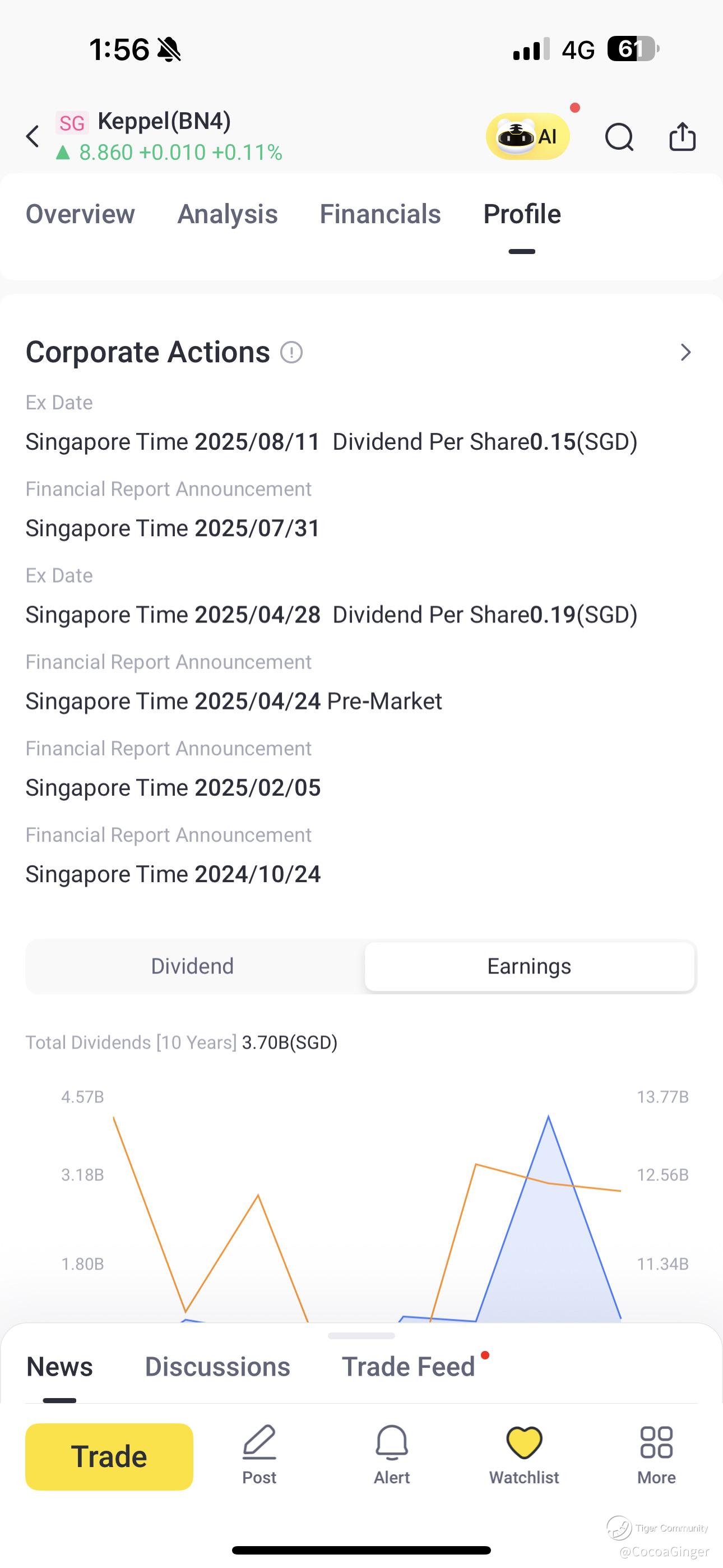
Task: Select the Profile tab
Action: coord(522,214)
